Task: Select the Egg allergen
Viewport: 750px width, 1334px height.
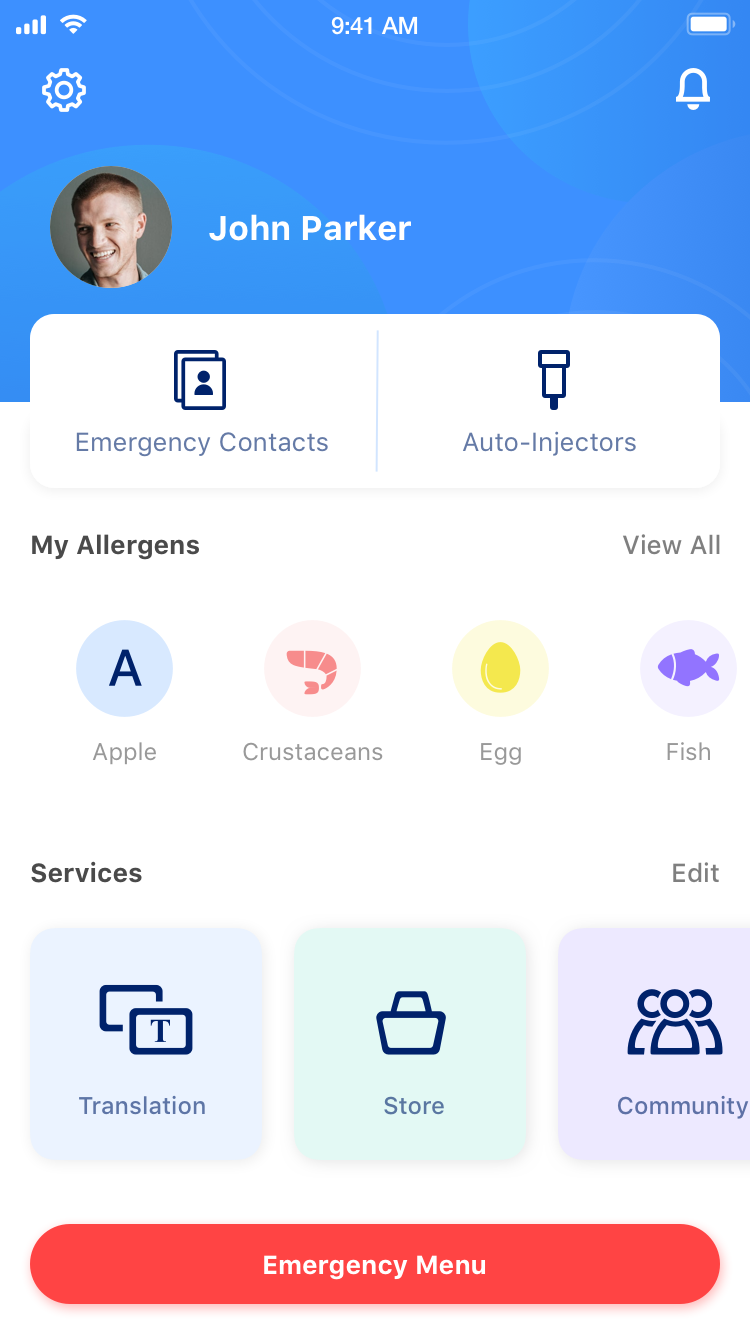Action: click(500, 669)
